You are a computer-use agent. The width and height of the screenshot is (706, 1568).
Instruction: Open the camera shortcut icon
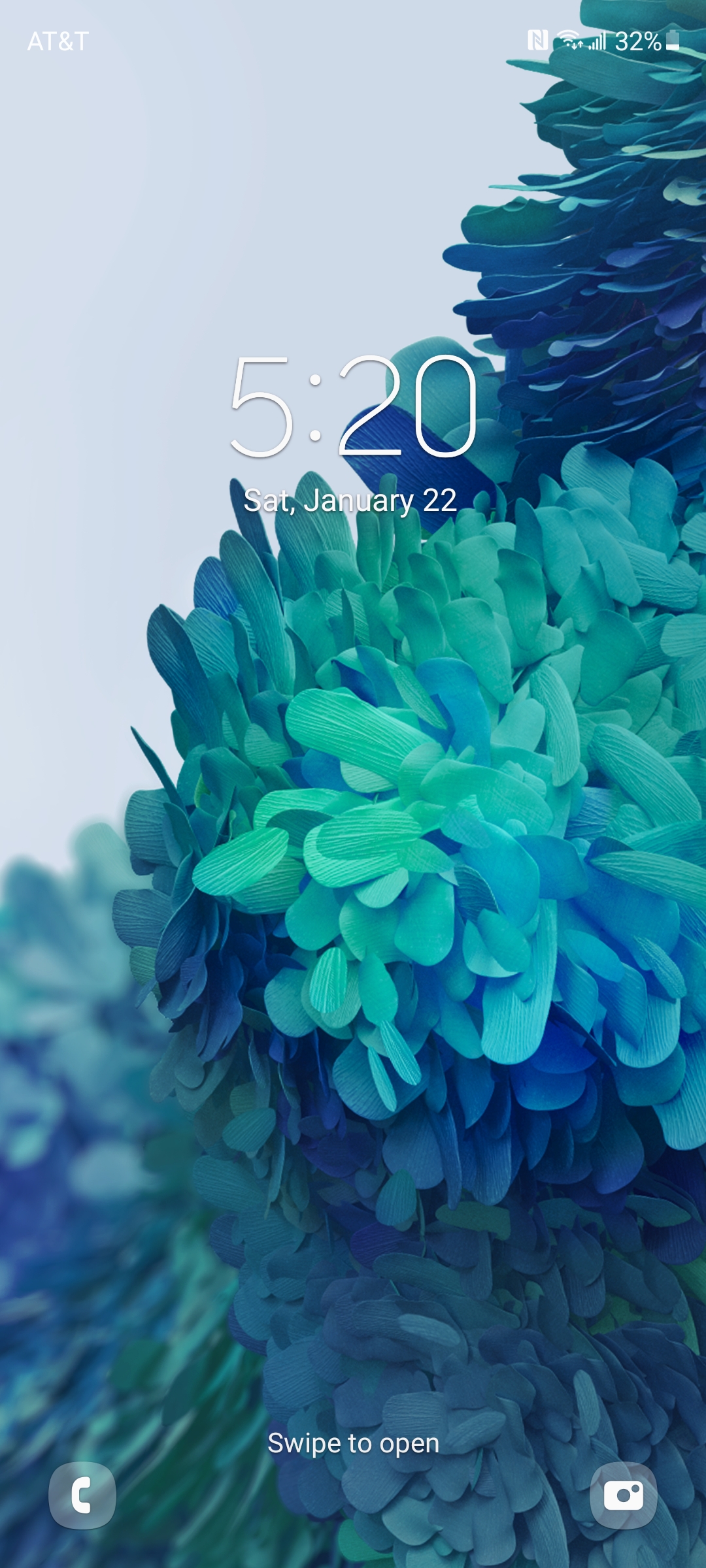623,1495
